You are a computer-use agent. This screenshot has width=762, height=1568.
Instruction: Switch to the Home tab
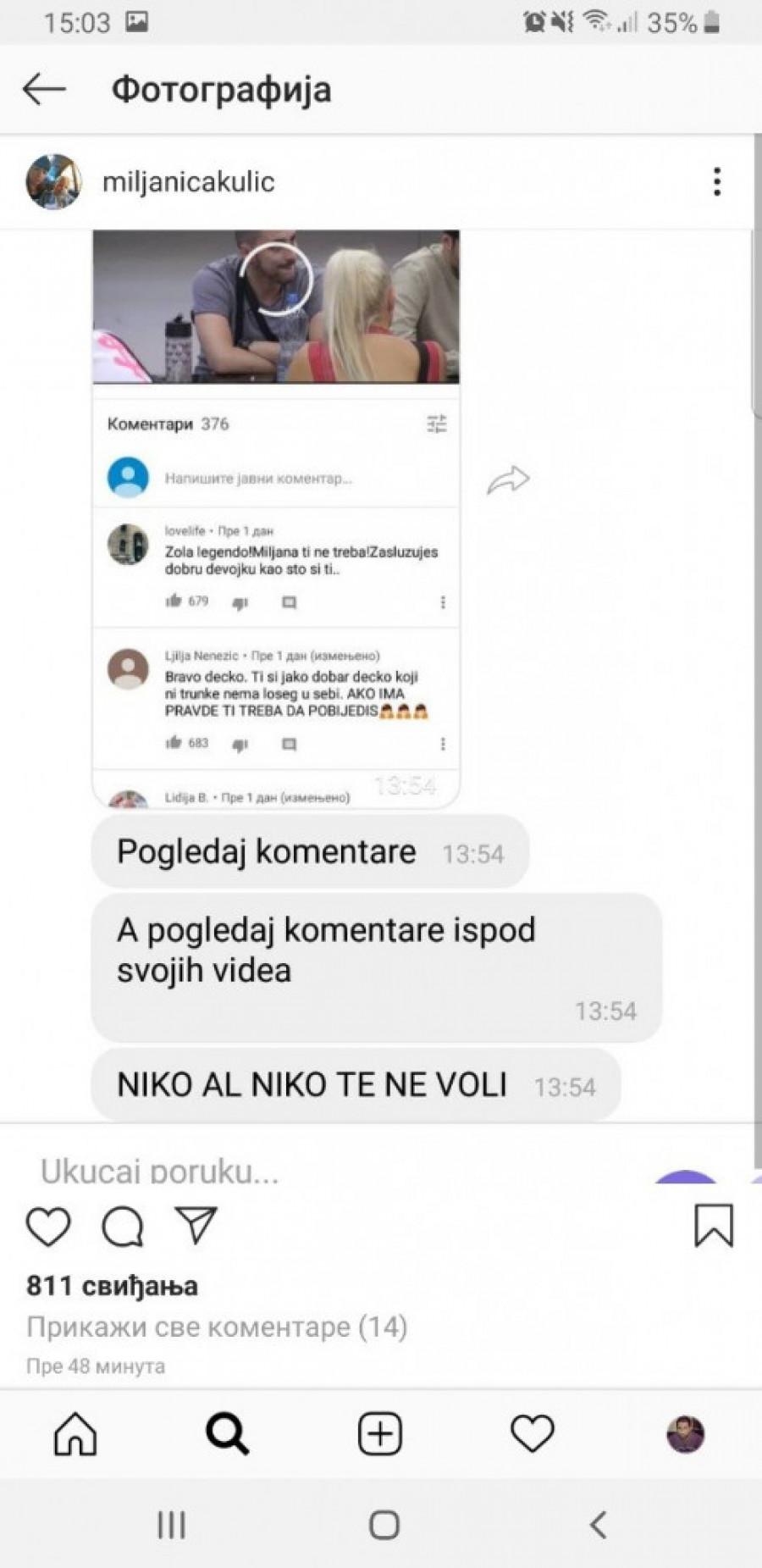click(x=75, y=1434)
